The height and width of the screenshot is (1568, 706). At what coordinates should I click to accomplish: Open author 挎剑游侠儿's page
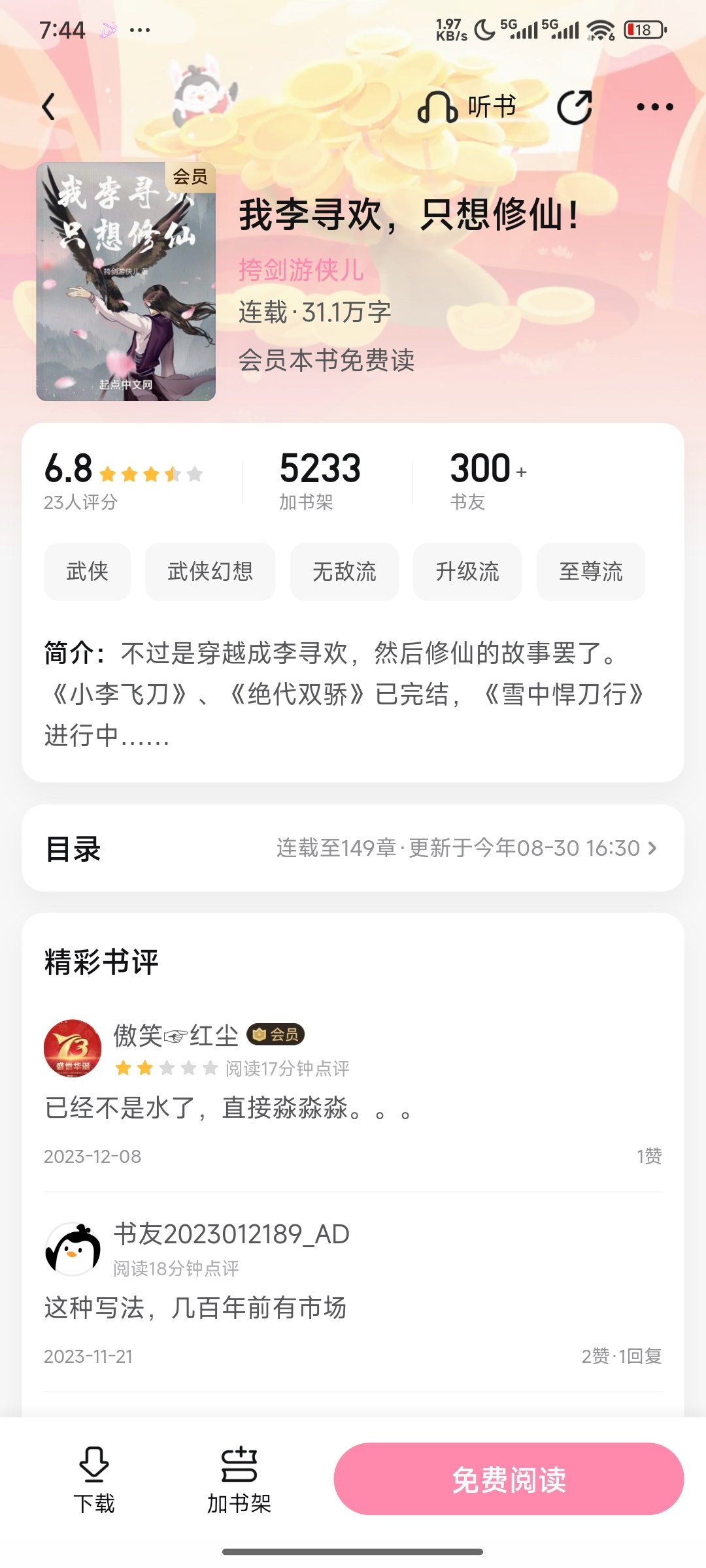point(301,270)
